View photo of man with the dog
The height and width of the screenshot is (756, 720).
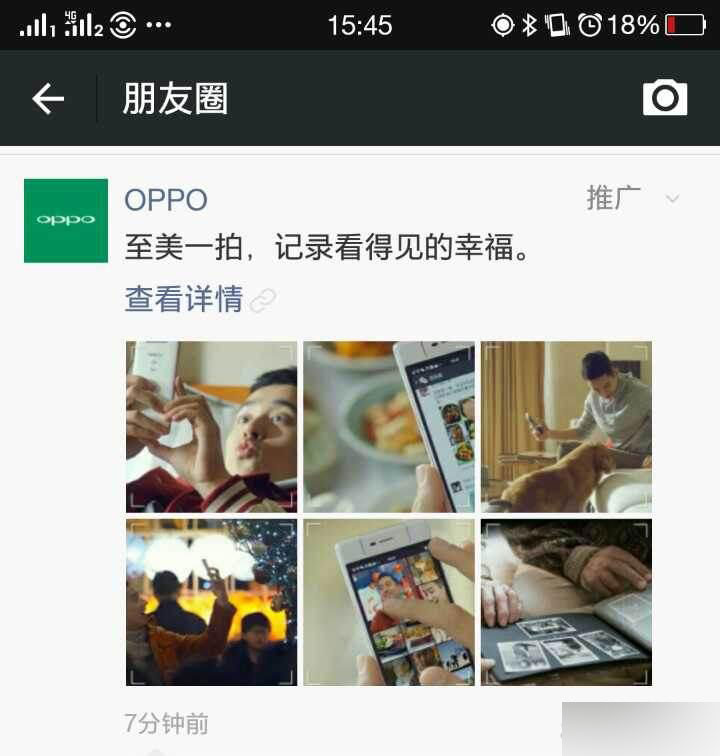click(566, 426)
